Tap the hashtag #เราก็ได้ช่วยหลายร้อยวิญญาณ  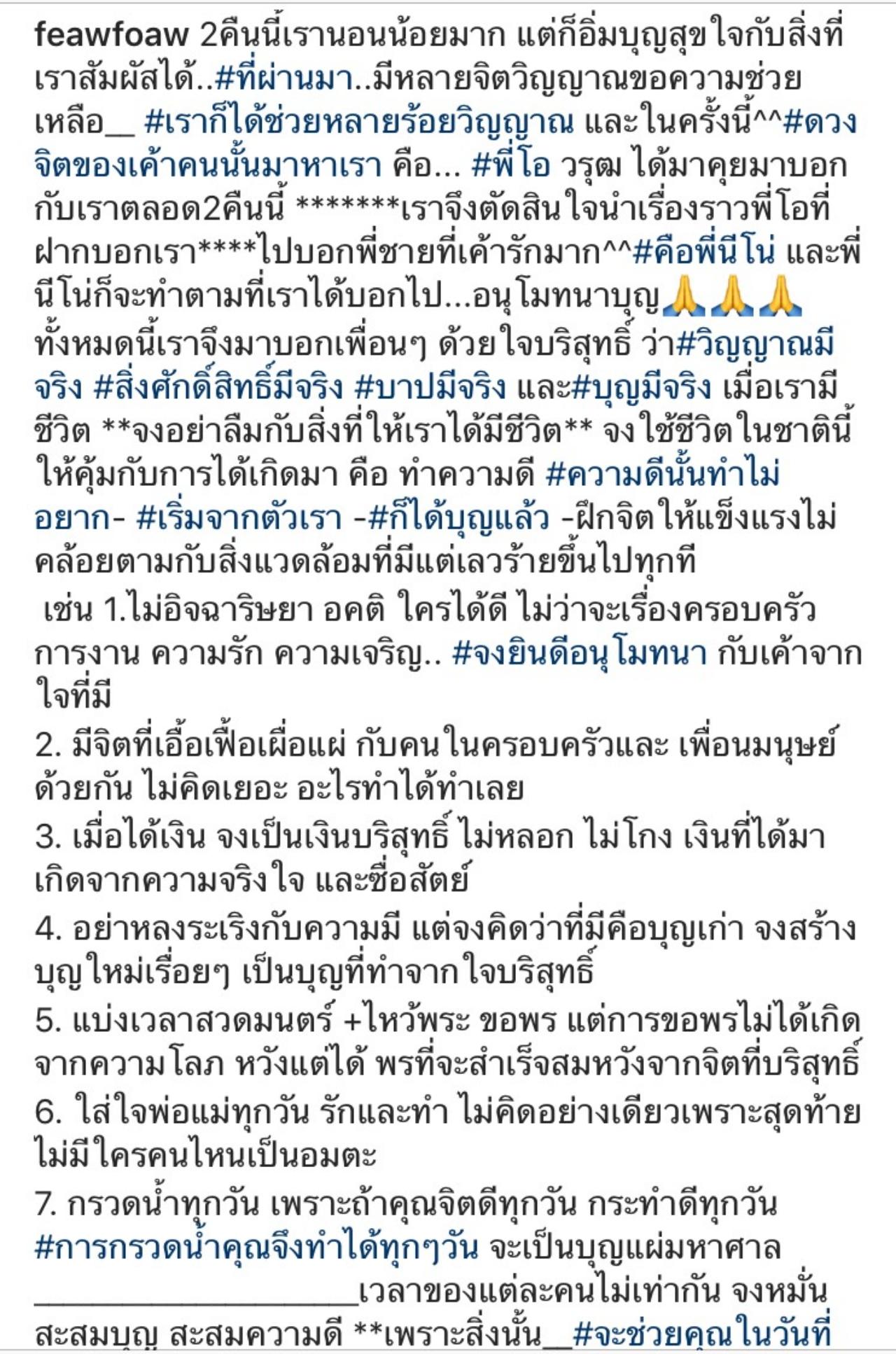(358, 123)
